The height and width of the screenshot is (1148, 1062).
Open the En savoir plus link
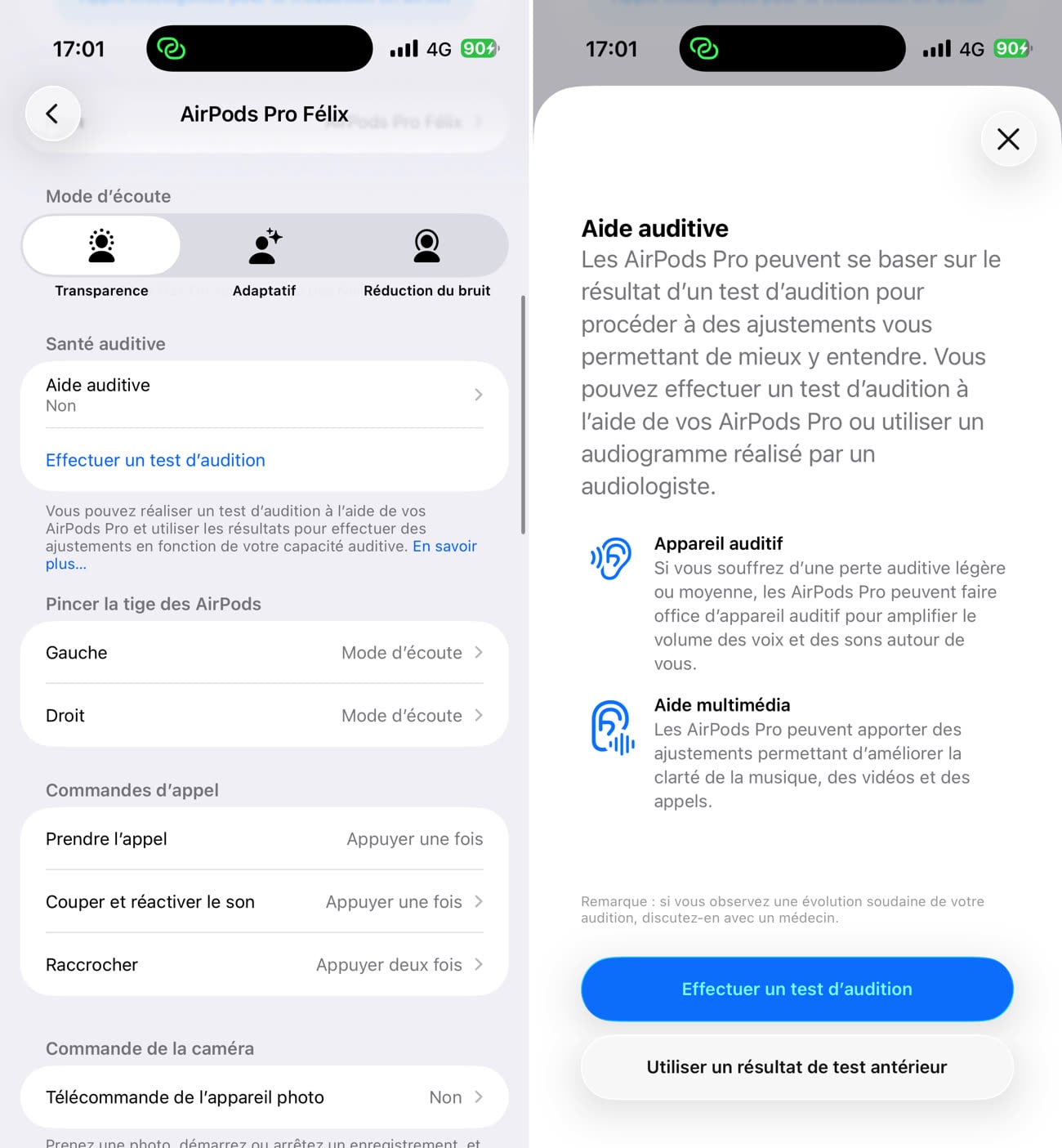click(444, 547)
